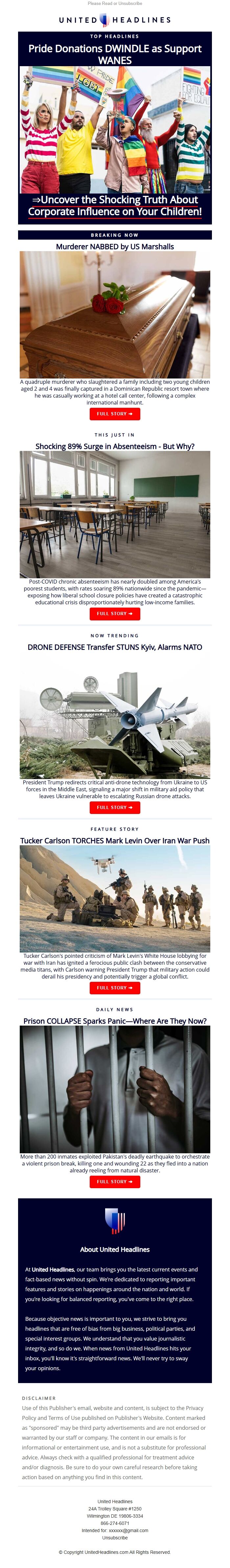The image size is (230, 1568).
Task: Open Full Story about the 89% absenteeism surge
Action: [115, 614]
